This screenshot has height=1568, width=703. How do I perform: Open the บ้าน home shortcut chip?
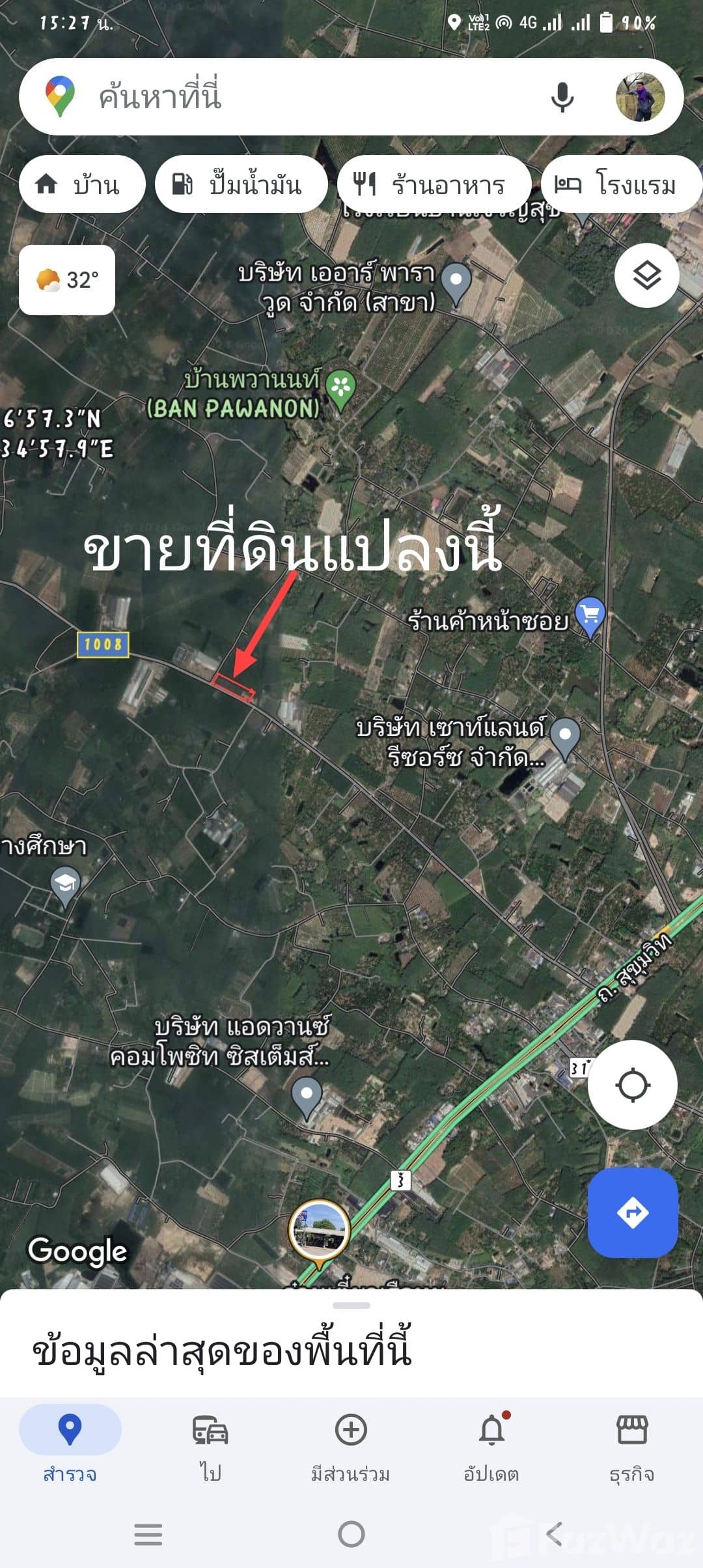tap(82, 184)
